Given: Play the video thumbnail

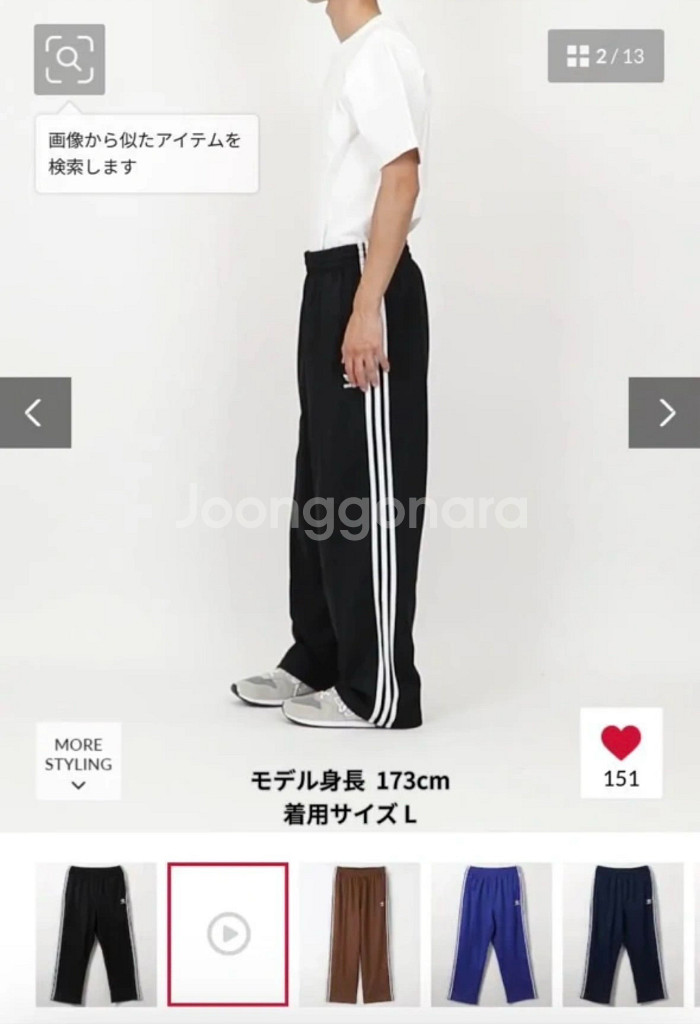Looking at the screenshot, I should (228, 934).
